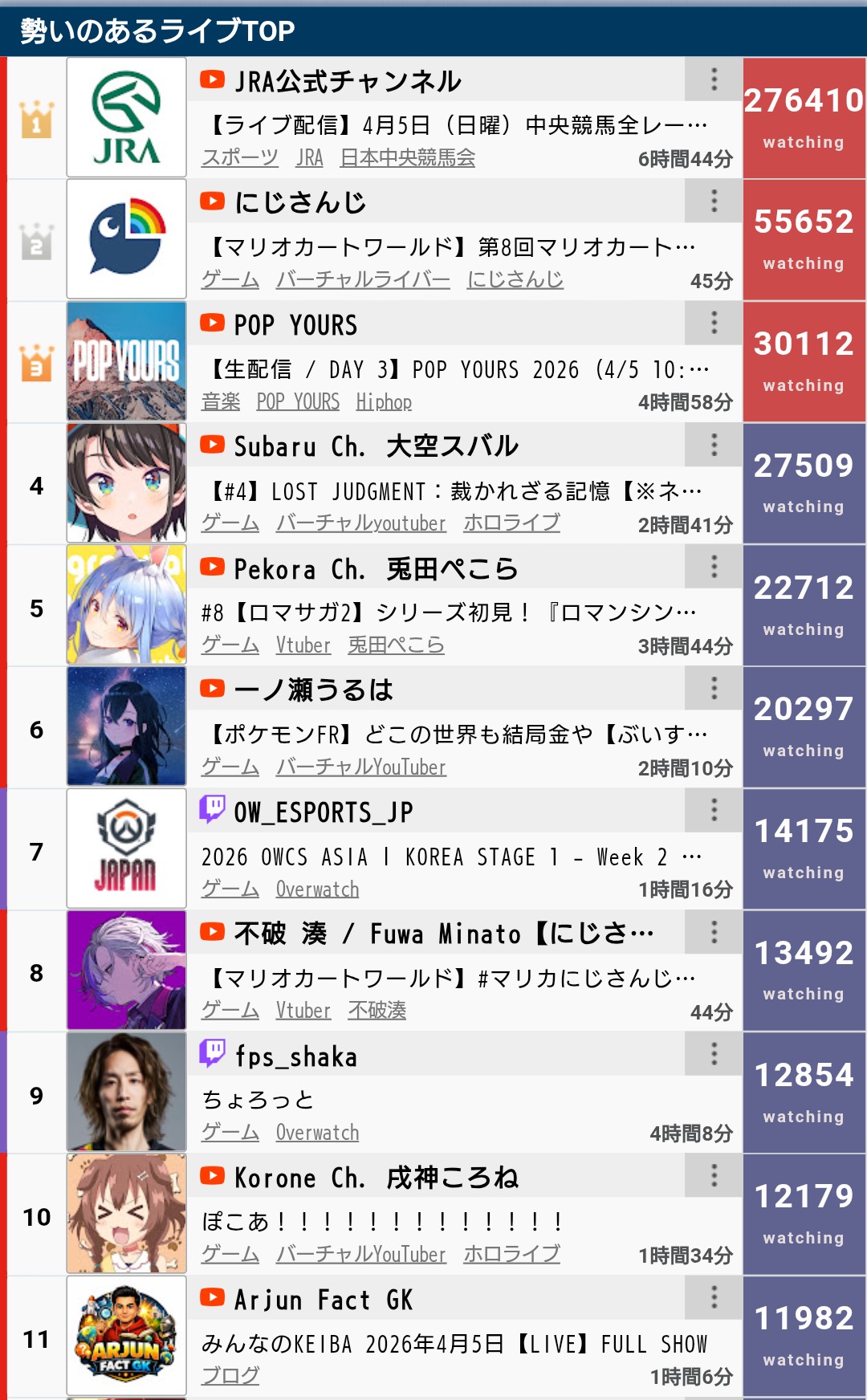
Task: Select the 兎田ぺこら tag link
Action: pyautogui.click(x=396, y=645)
